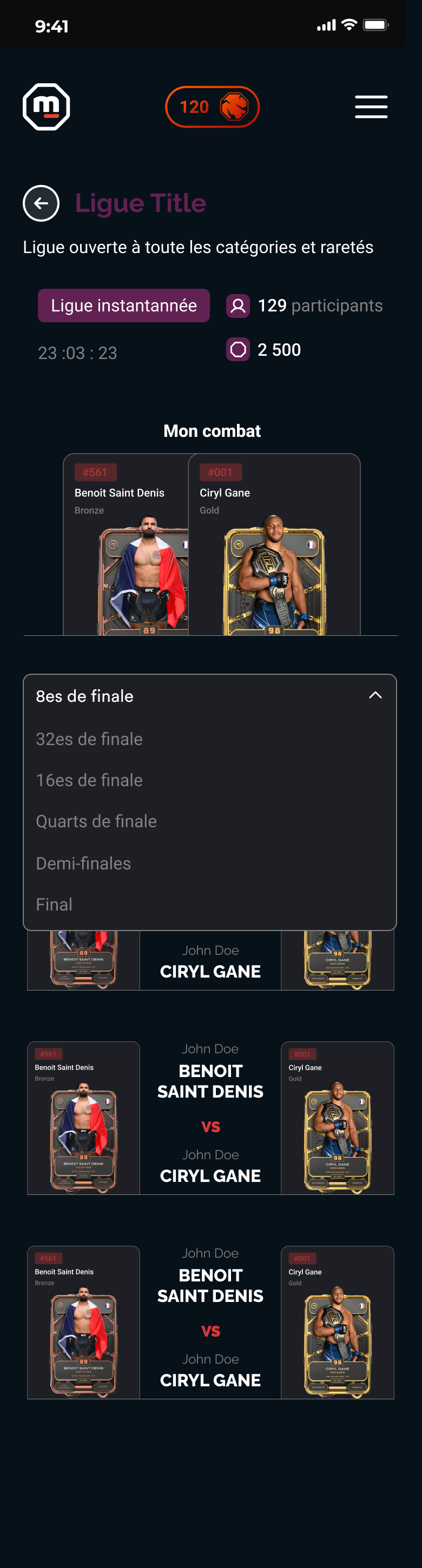The height and width of the screenshot is (1568, 422).
Task: Select 32es de finale option
Action: (89, 739)
